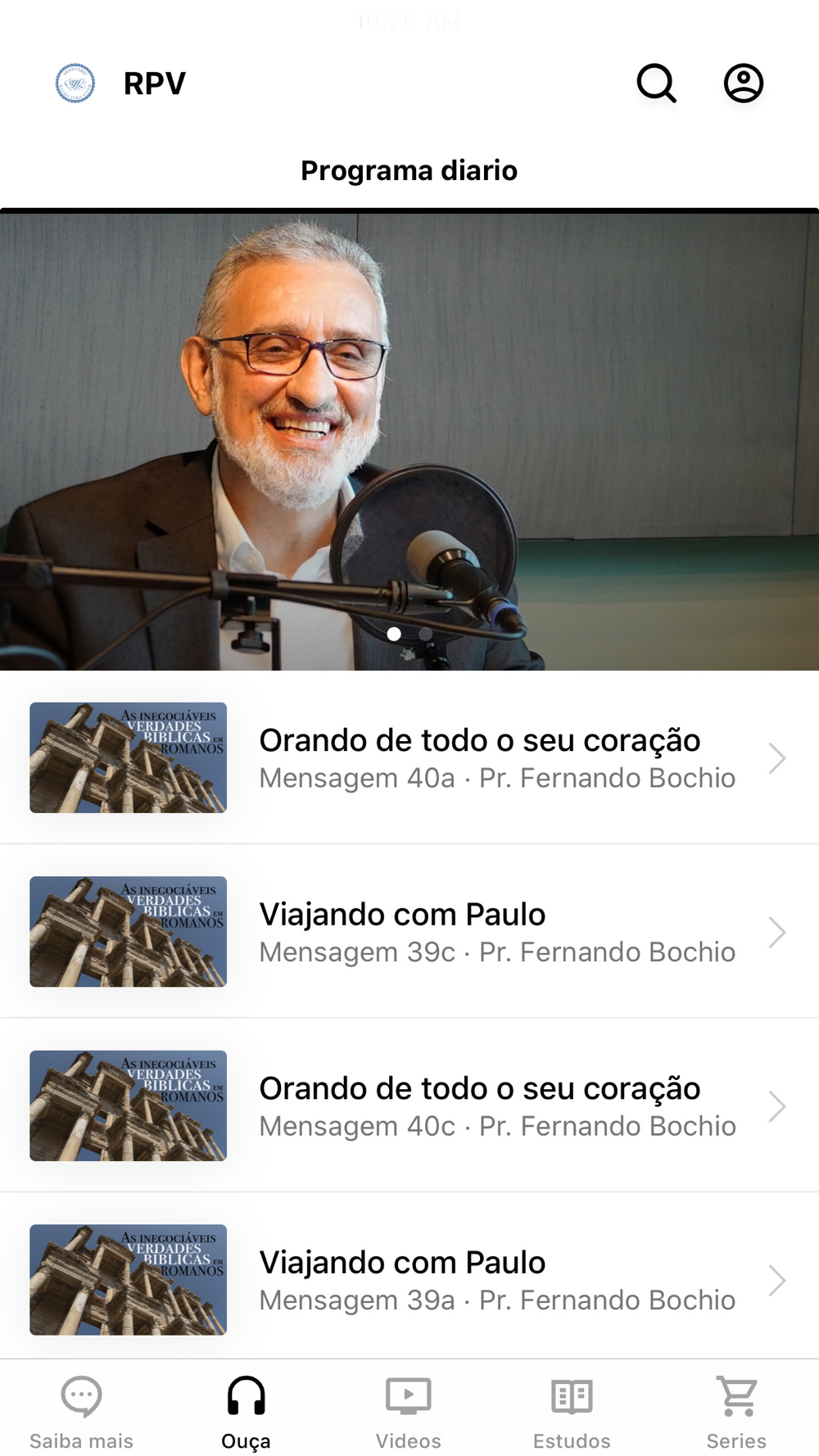Open the Programa diario banner image

(409, 441)
